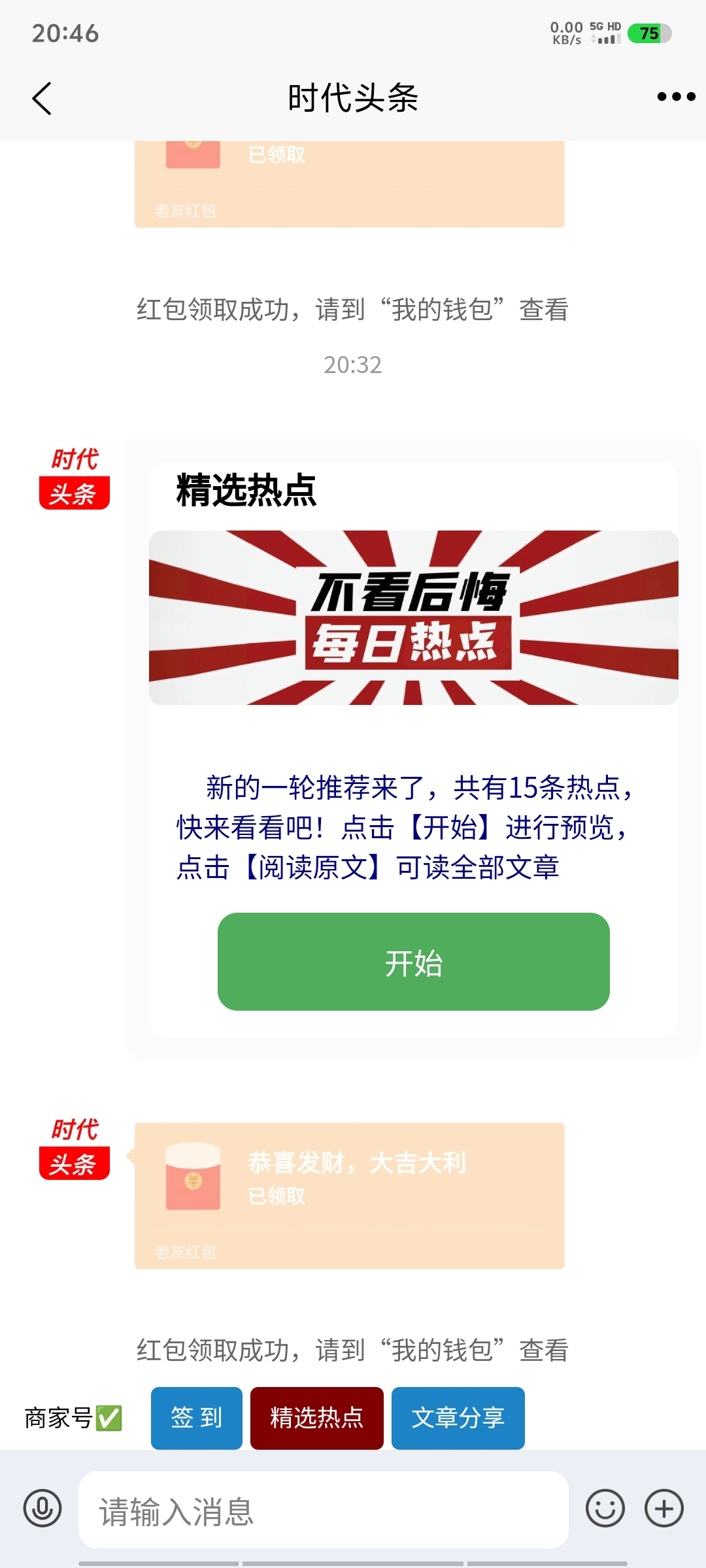Open 文章分享 article sharing
This screenshot has height=1568, width=706.
point(458,1418)
